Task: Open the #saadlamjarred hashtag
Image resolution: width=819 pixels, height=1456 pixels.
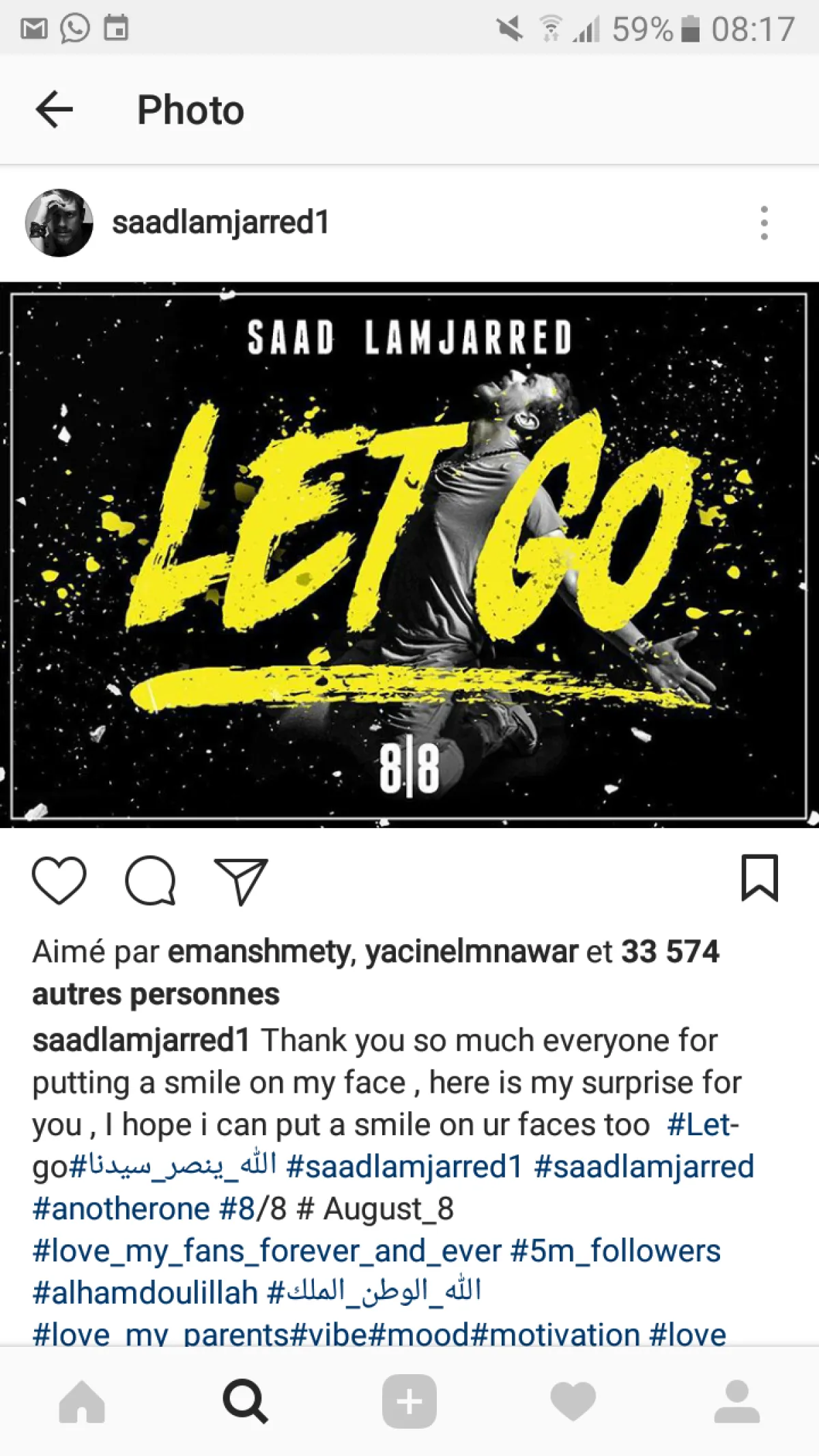Action: point(644,1167)
